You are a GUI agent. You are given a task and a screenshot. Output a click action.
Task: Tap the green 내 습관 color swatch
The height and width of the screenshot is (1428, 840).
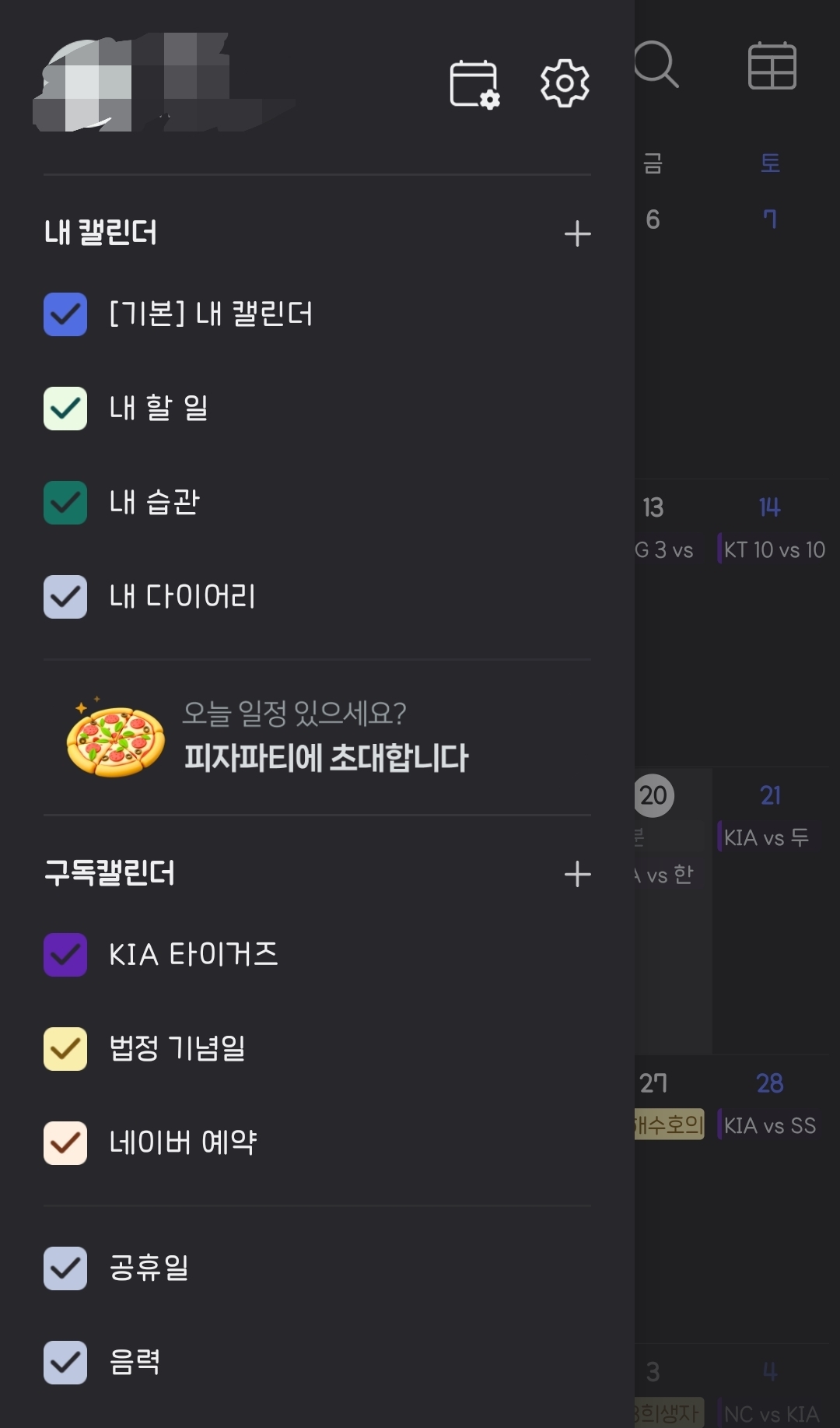(65, 503)
